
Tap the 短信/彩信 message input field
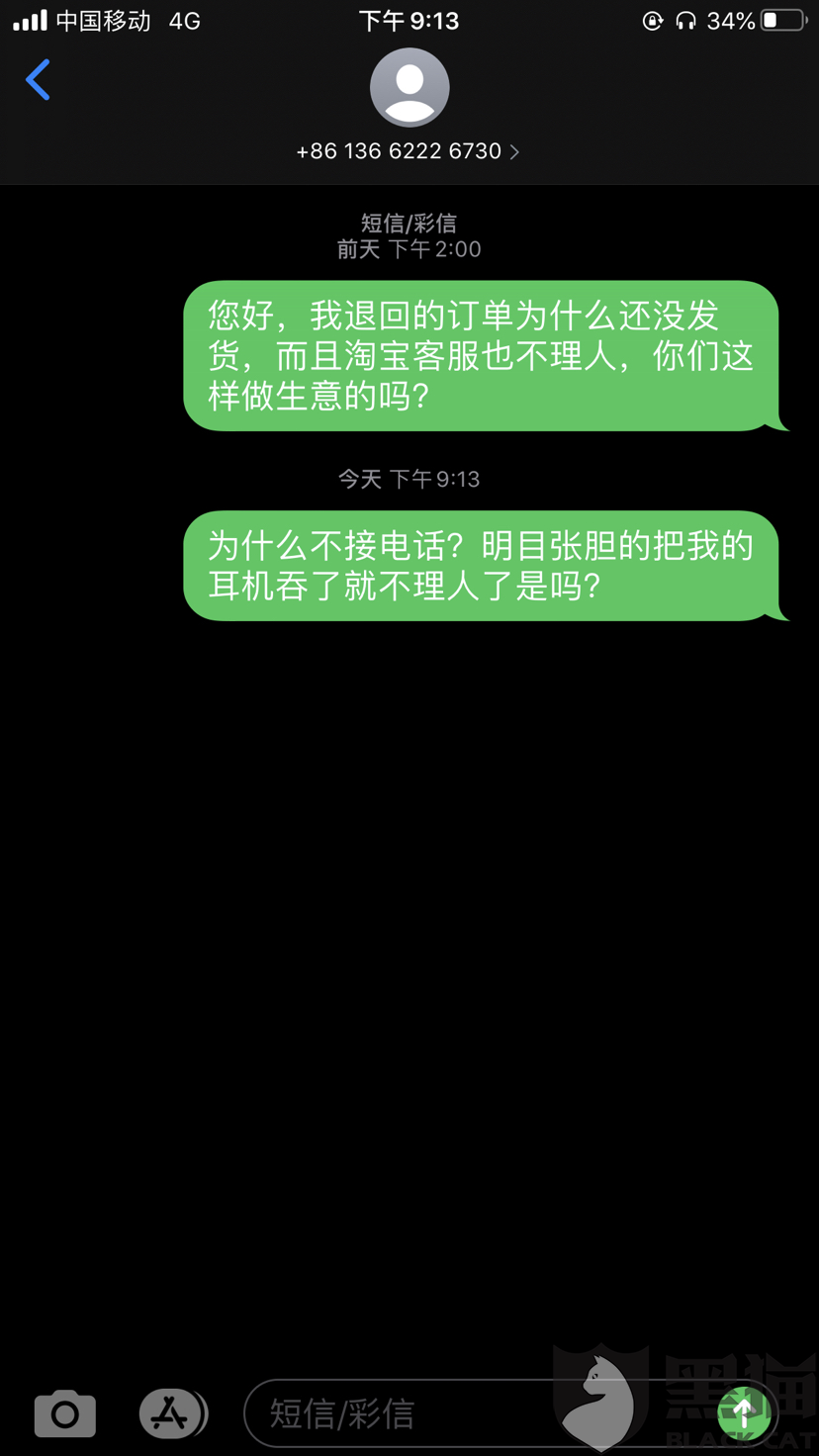480,1413
